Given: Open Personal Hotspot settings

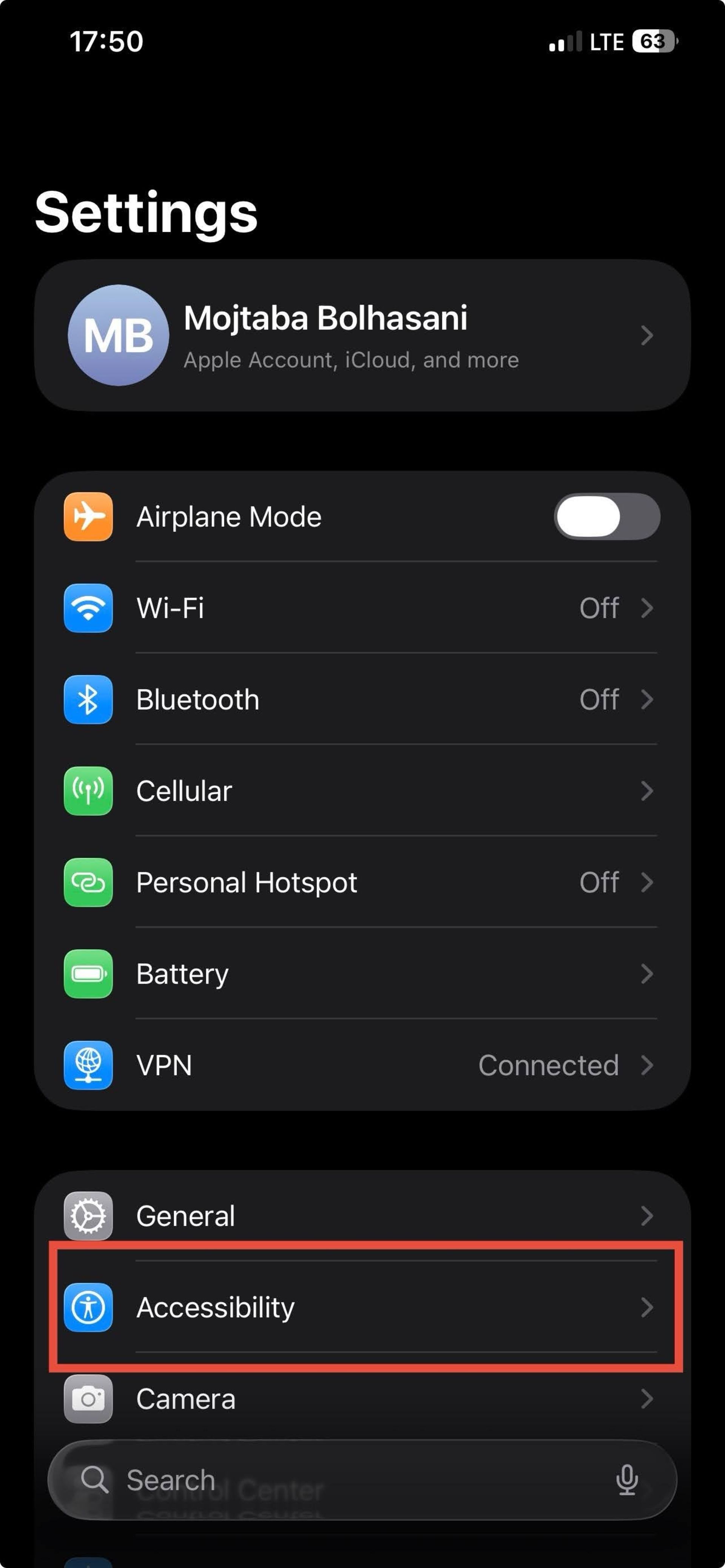Looking at the screenshot, I should point(362,882).
